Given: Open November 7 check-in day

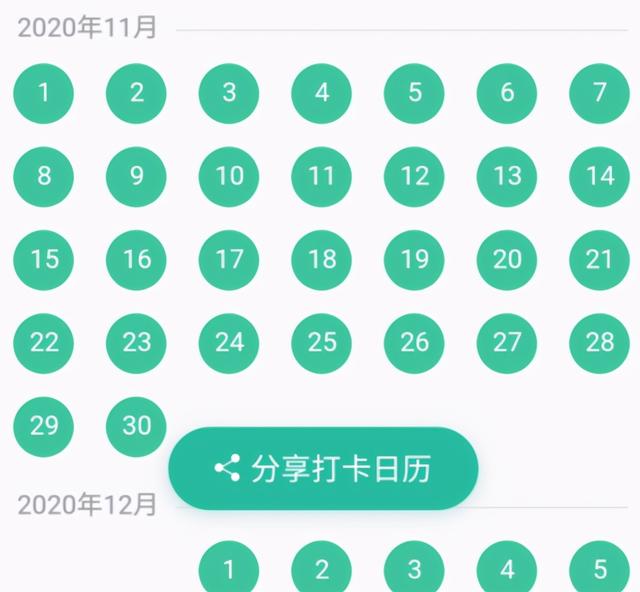Looking at the screenshot, I should (x=599, y=93).
